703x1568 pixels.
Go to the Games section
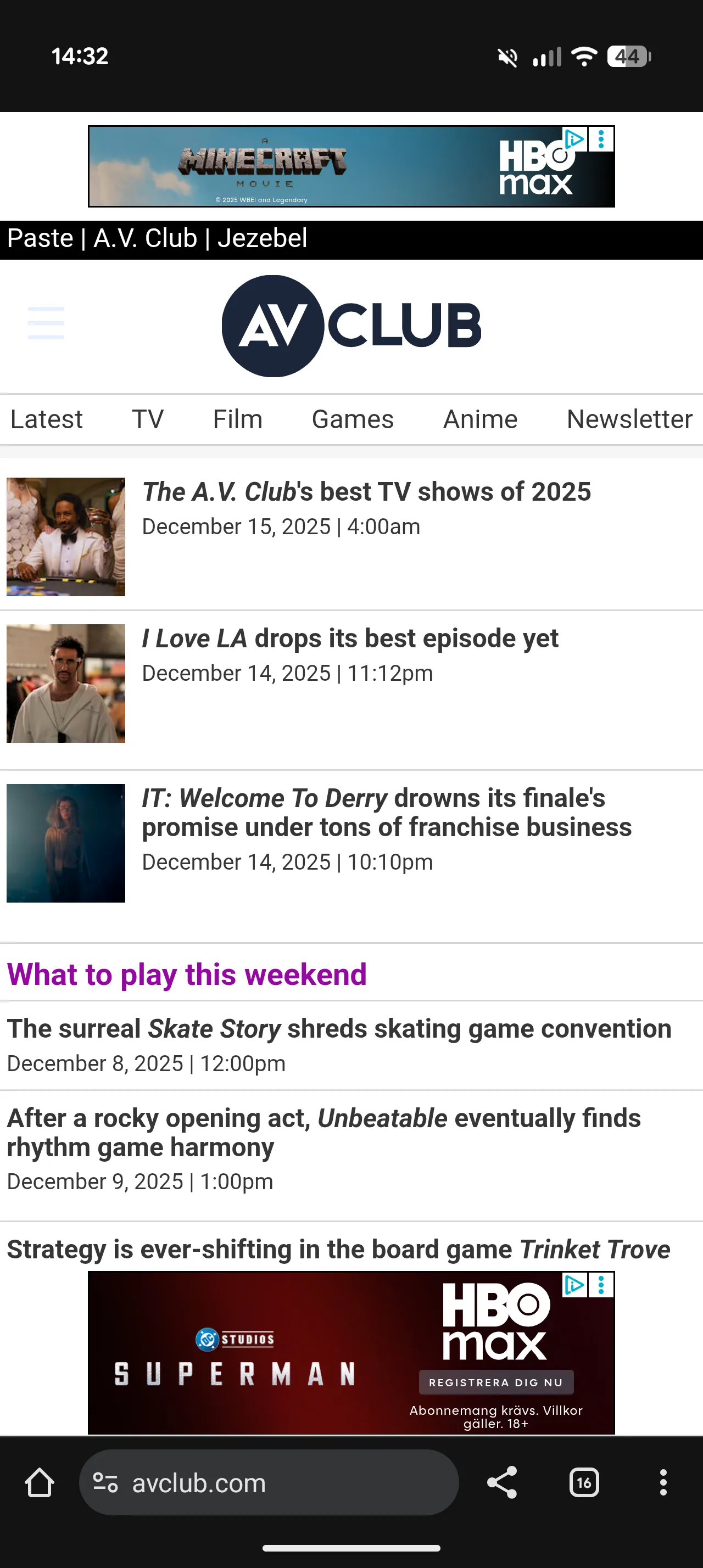click(353, 419)
